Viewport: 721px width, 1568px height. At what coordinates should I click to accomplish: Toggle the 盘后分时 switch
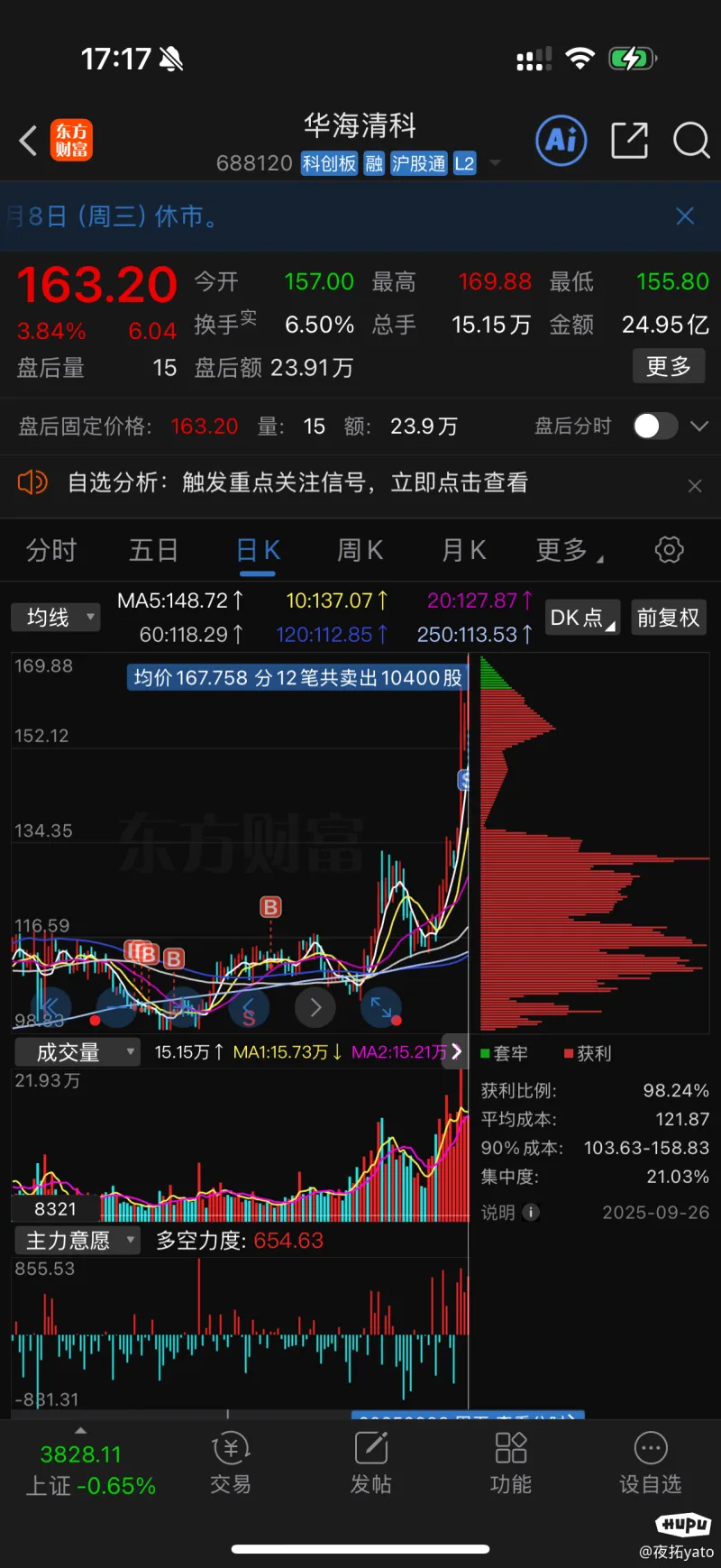[x=655, y=426]
